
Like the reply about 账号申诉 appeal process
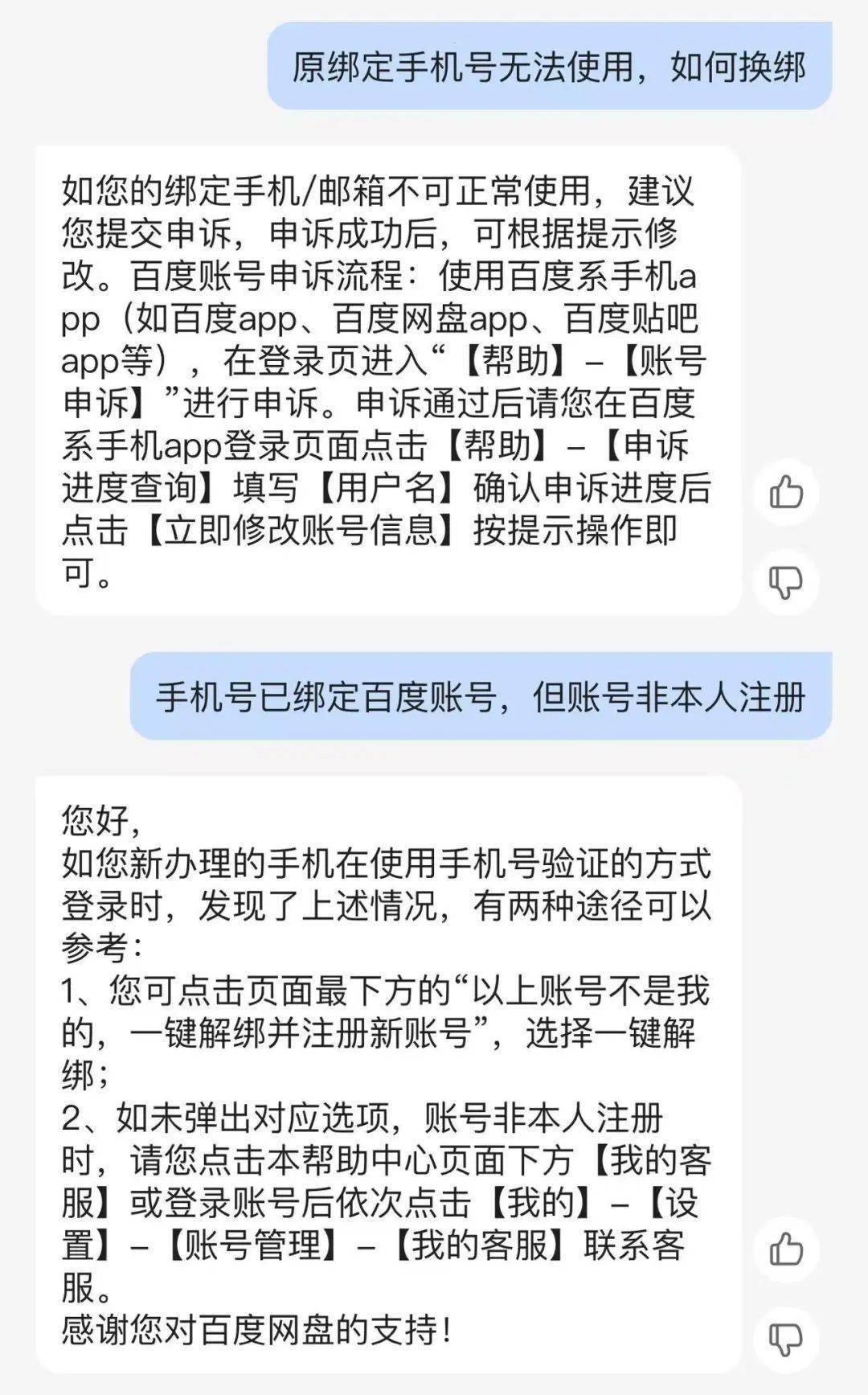(786, 492)
